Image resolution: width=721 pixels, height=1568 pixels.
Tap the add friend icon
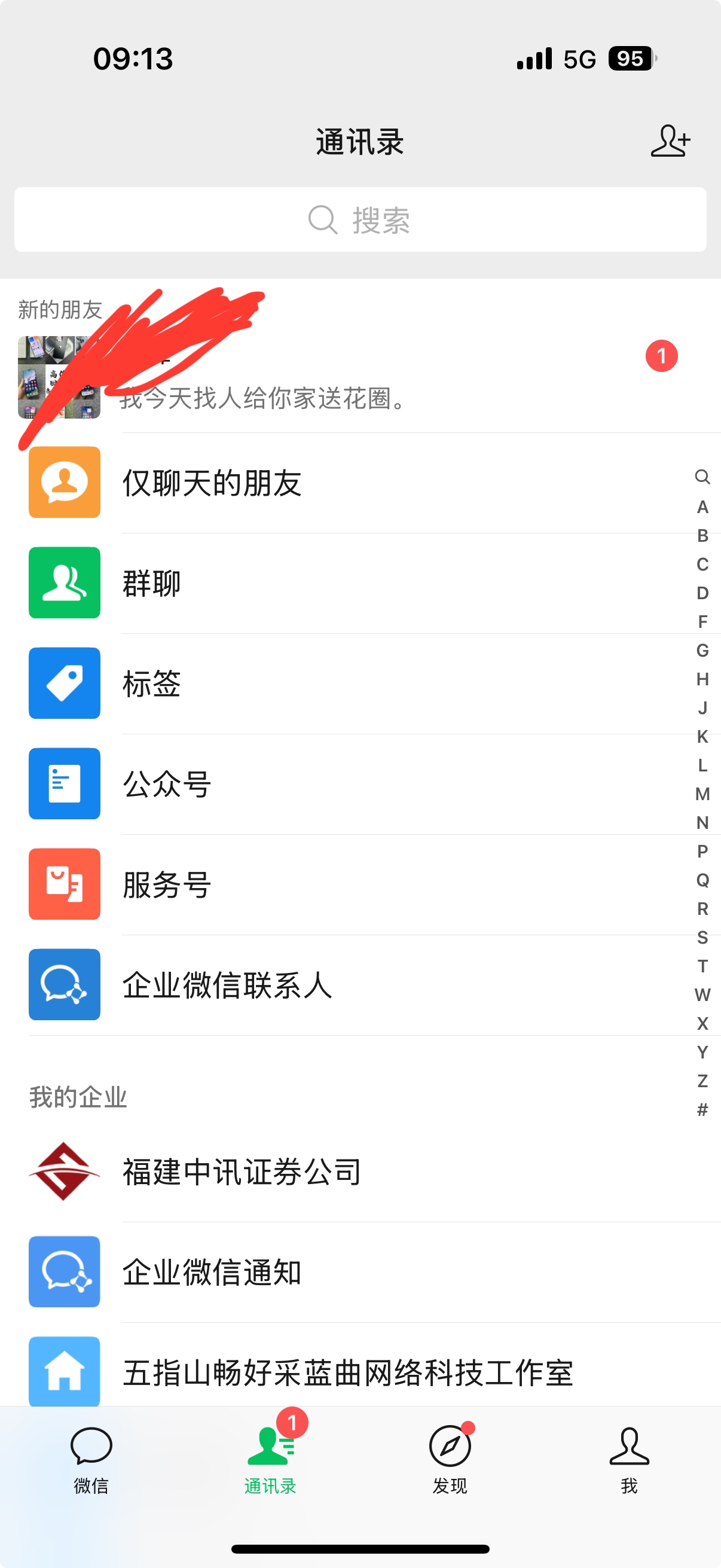click(x=670, y=141)
